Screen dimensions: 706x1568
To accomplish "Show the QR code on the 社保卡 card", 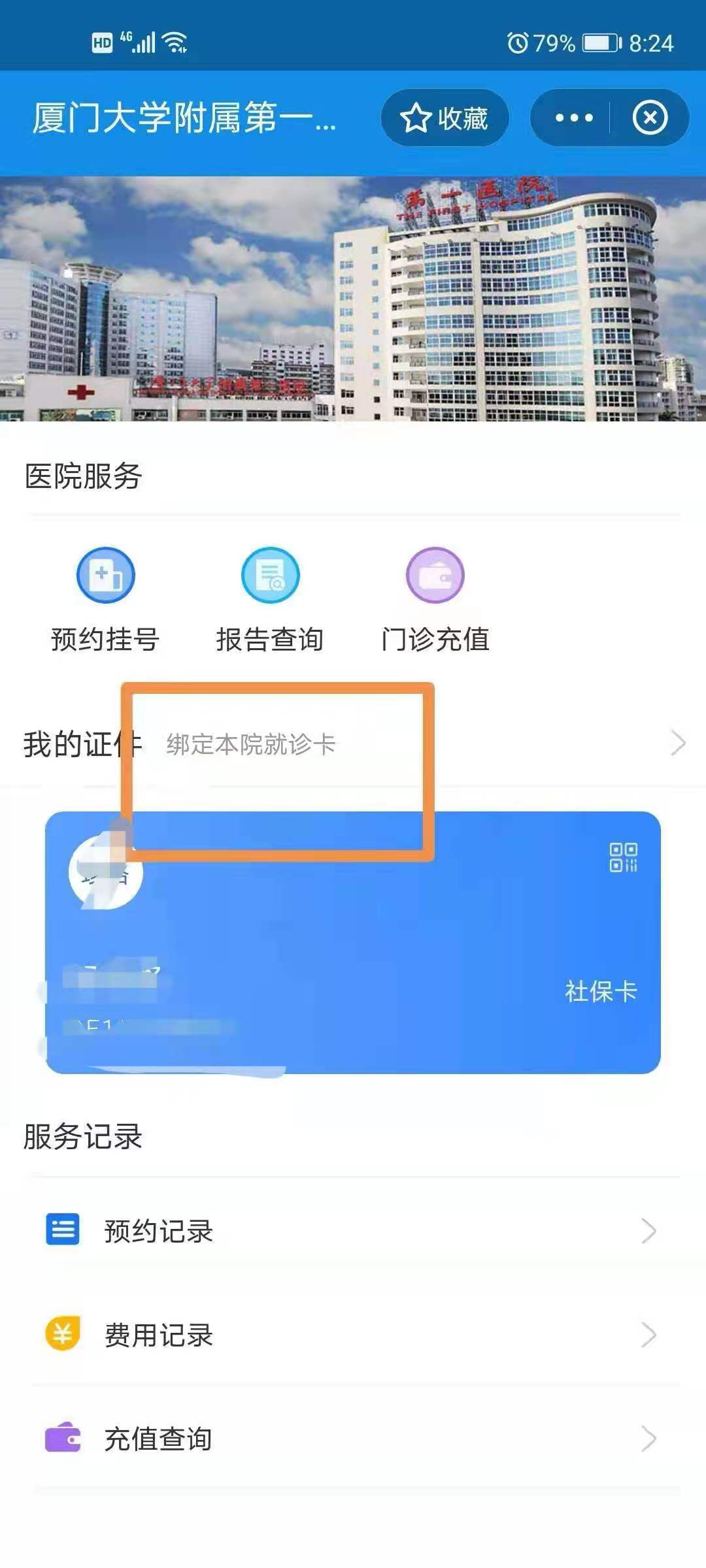I will (623, 857).
